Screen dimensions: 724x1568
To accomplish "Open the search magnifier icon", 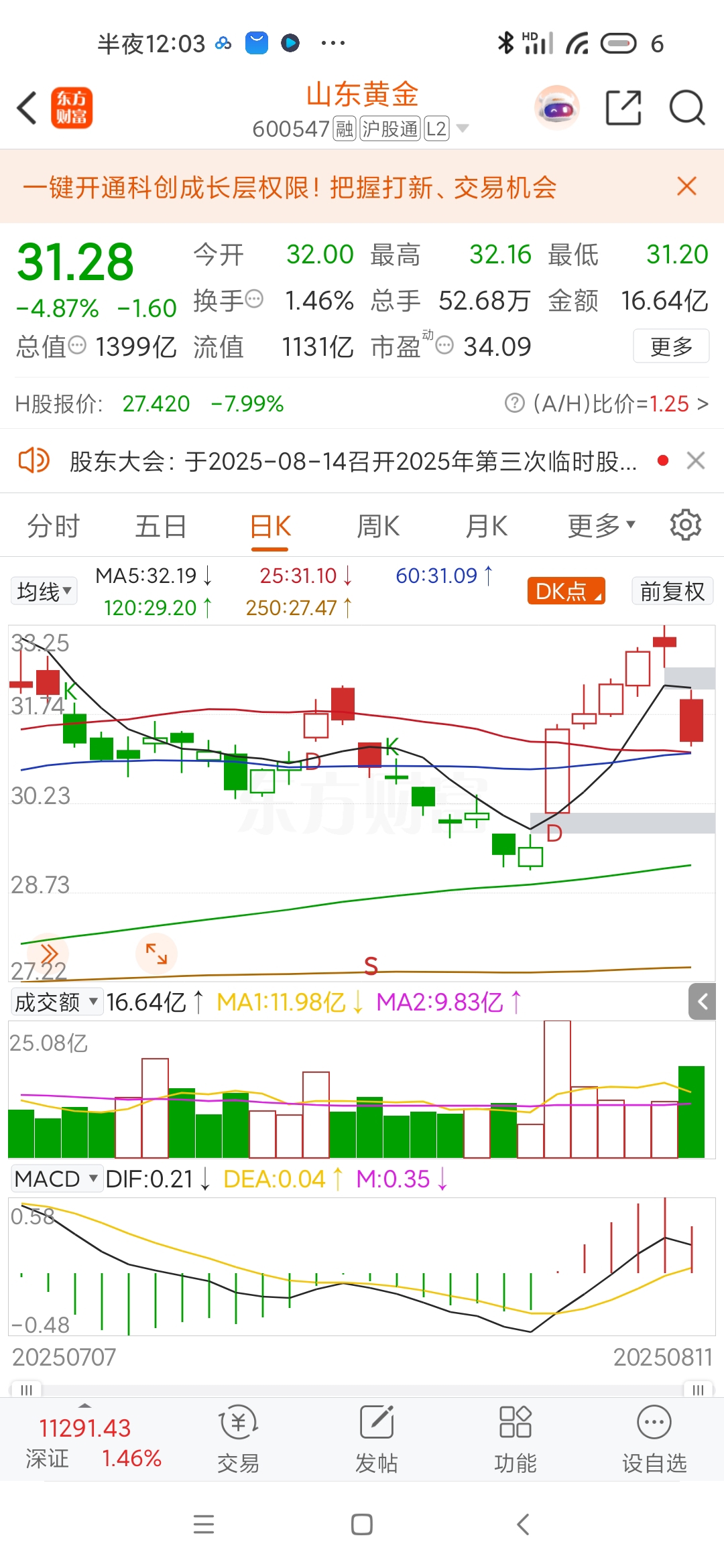I will click(x=687, y=108).
